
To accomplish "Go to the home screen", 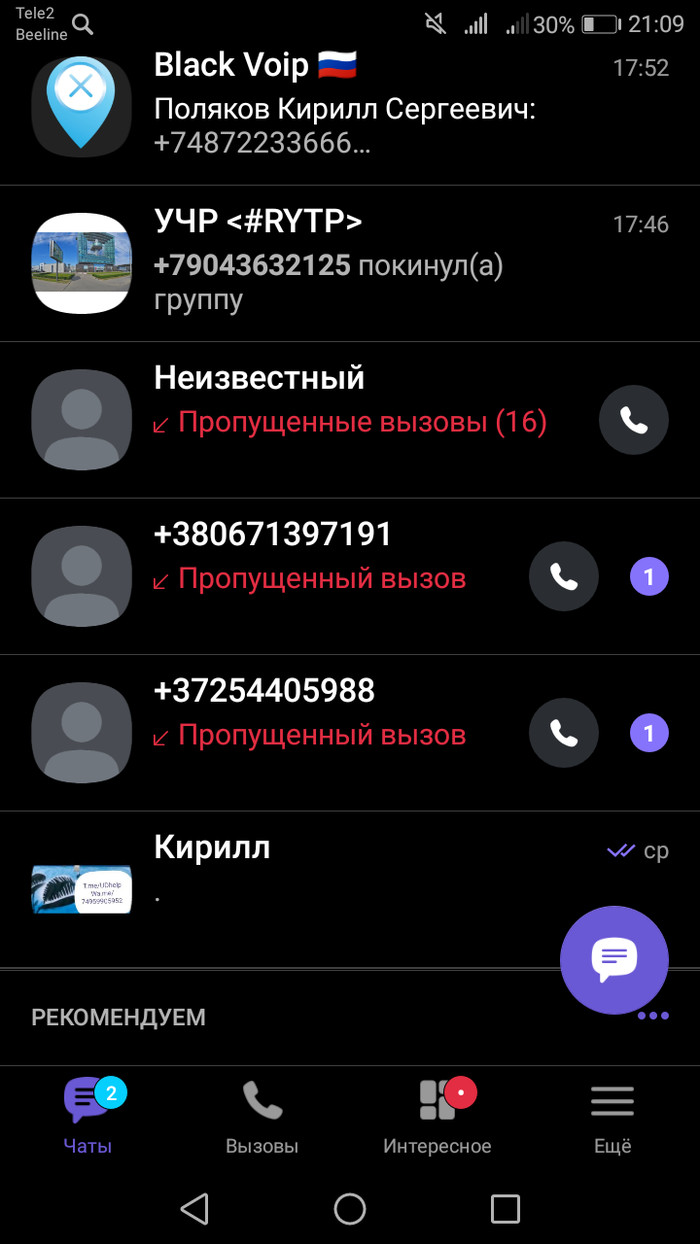I will click(x=350, y=1208).
